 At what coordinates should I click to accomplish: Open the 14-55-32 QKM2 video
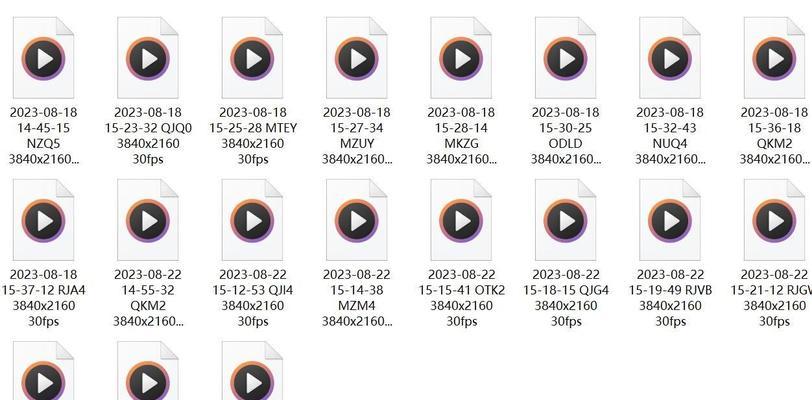[148, 220]
